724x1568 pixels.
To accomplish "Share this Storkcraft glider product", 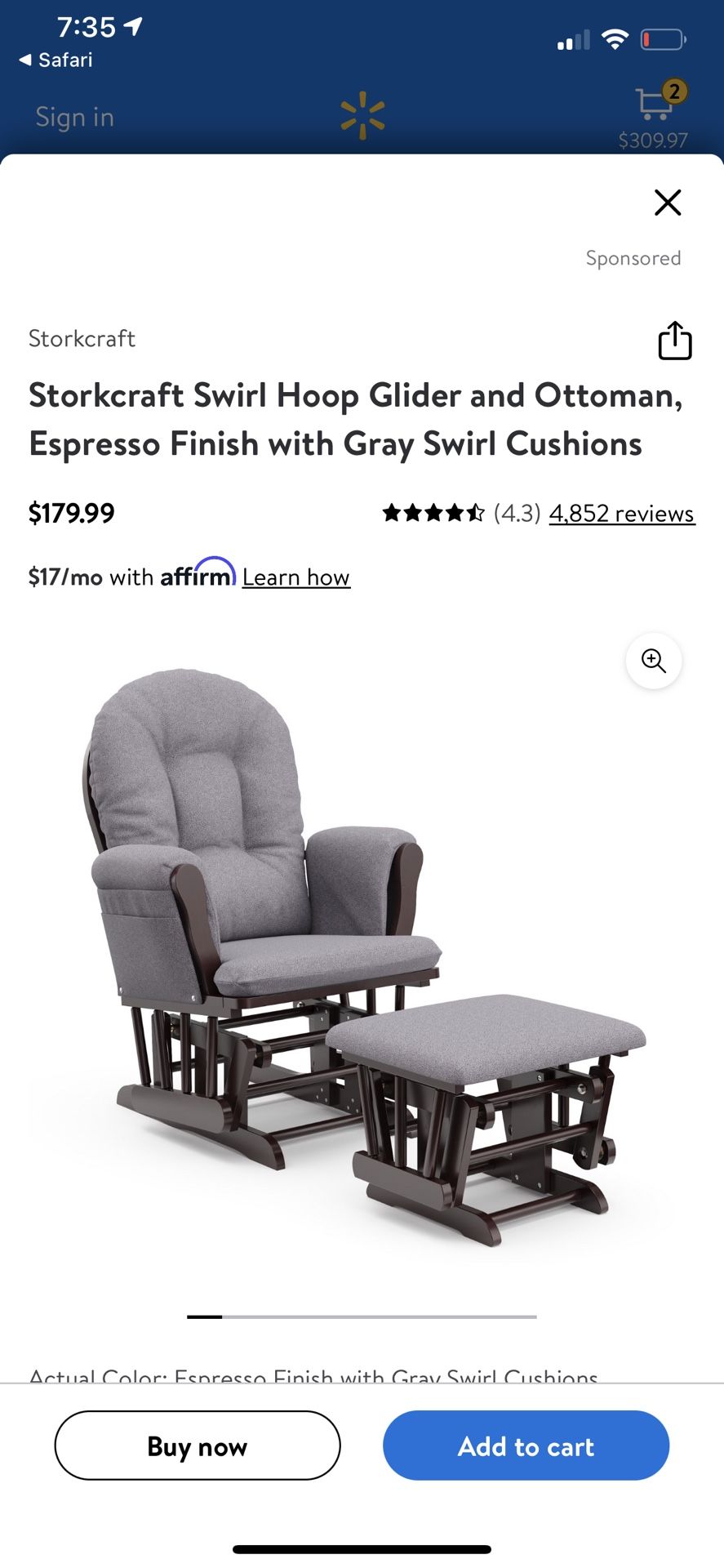I will 674,341.
